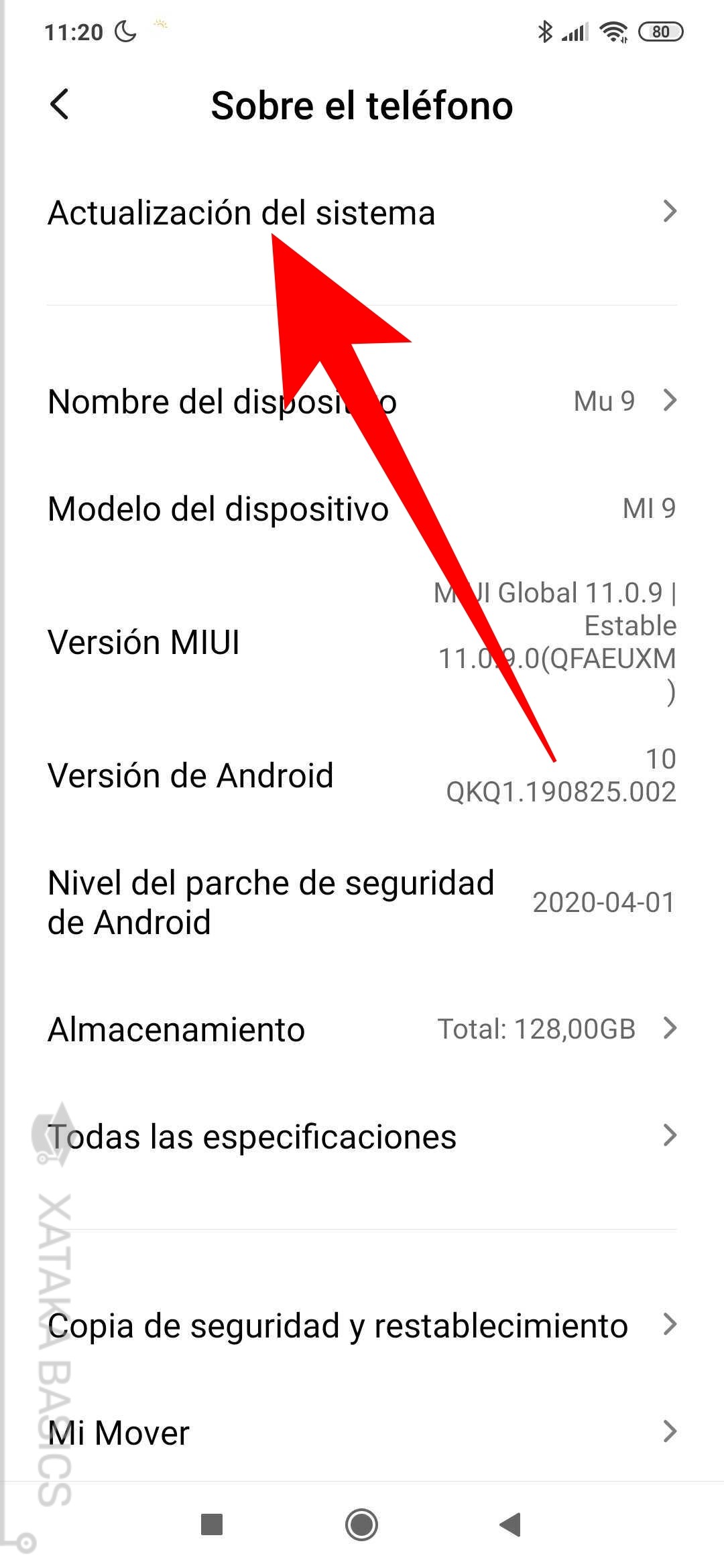
Task: Tap the home button in navigation bar
Action: (x=362, y=1525)
